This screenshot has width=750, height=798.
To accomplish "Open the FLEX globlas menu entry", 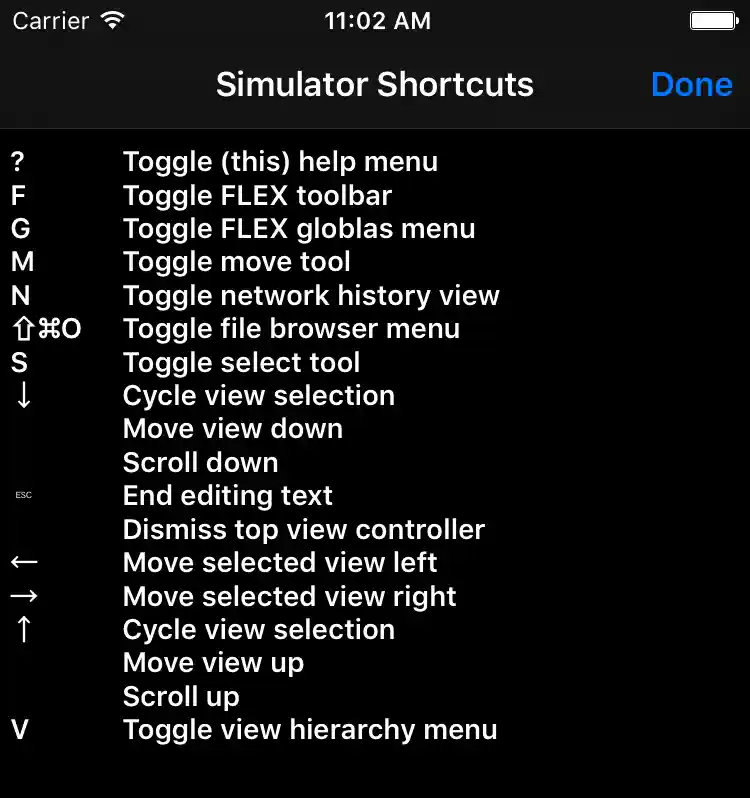I will point(299,228).
